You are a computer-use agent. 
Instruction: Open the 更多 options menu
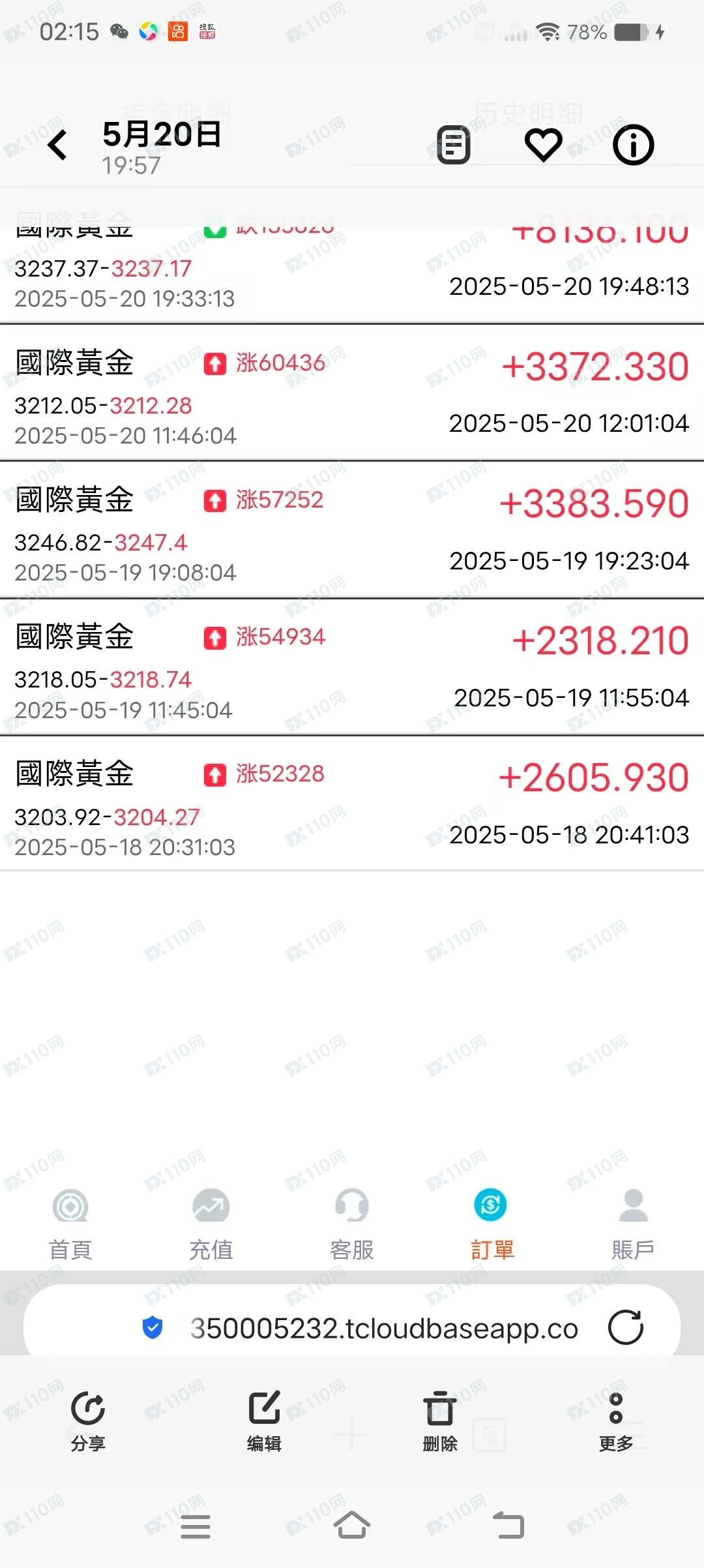[616, 1421]
